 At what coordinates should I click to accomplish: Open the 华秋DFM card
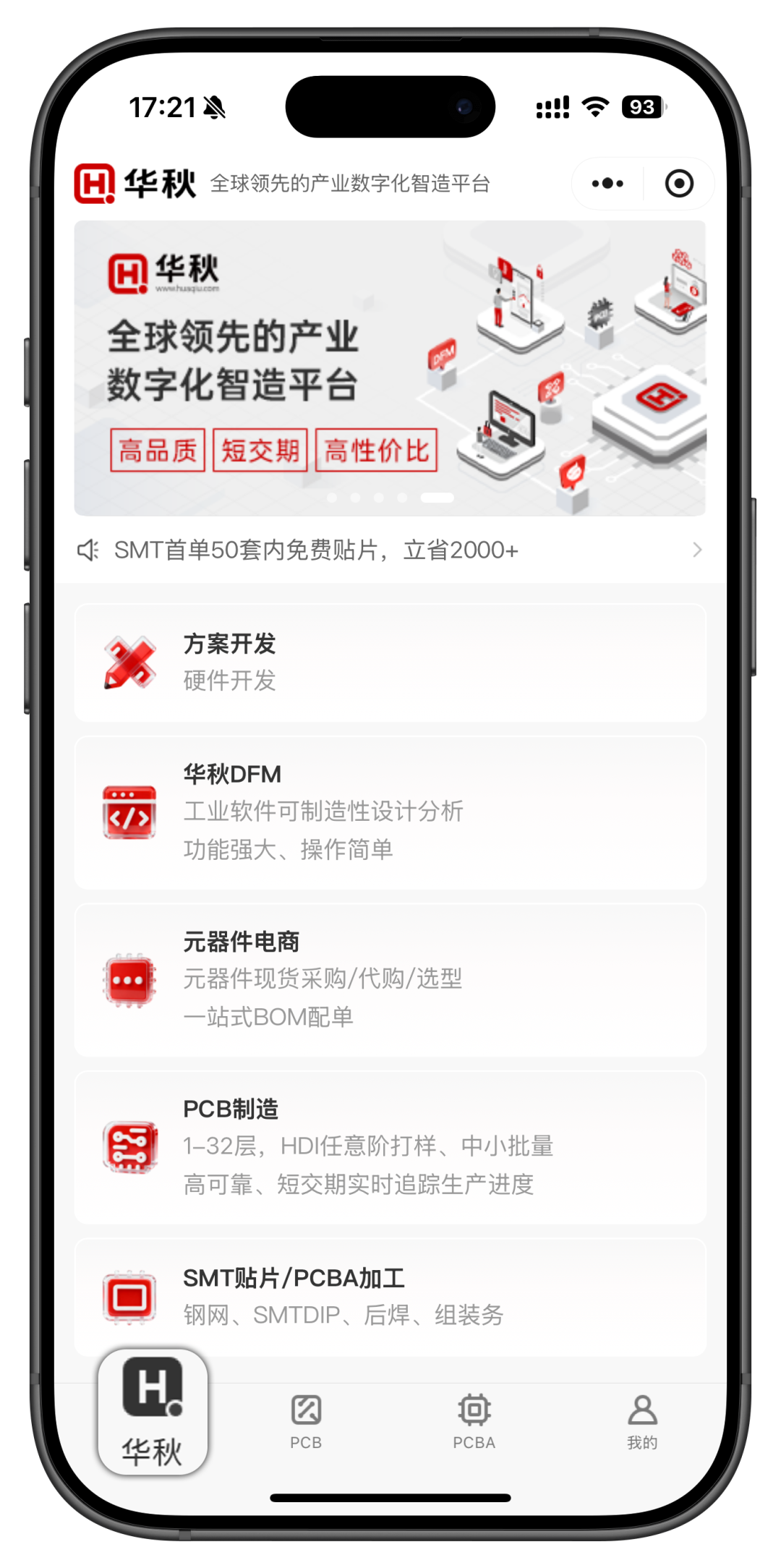tap(390, 812)
